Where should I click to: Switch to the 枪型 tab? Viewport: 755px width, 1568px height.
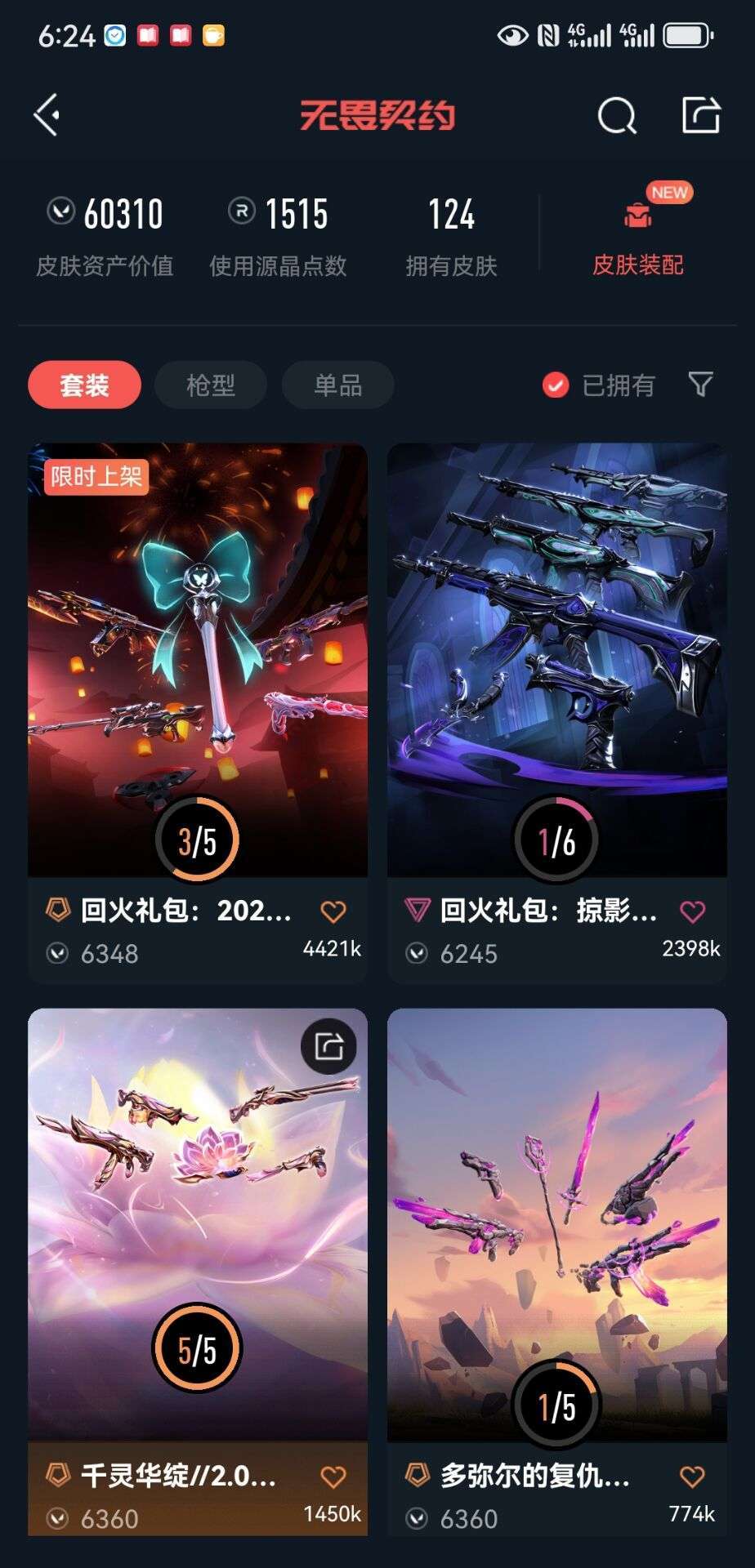coord(210,385)
